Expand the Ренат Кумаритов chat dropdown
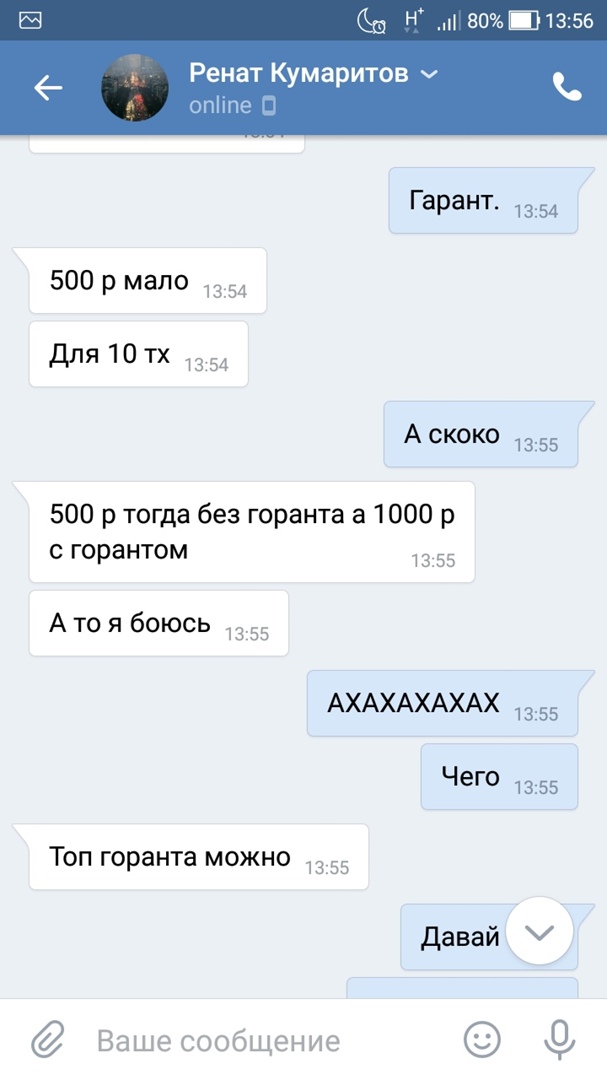The image size is (607, 1080). tap(429, 74)
